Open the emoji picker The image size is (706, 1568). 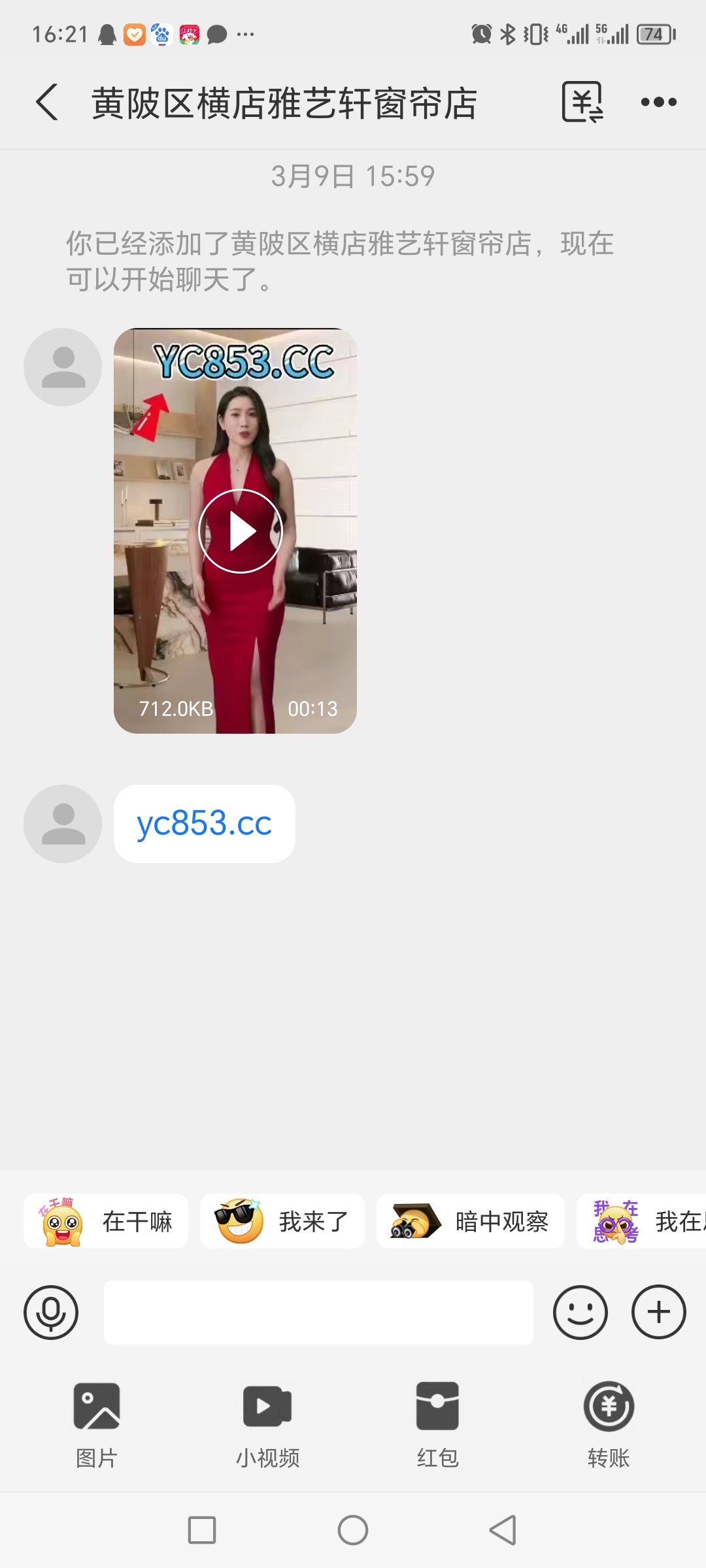point(580,1313)
